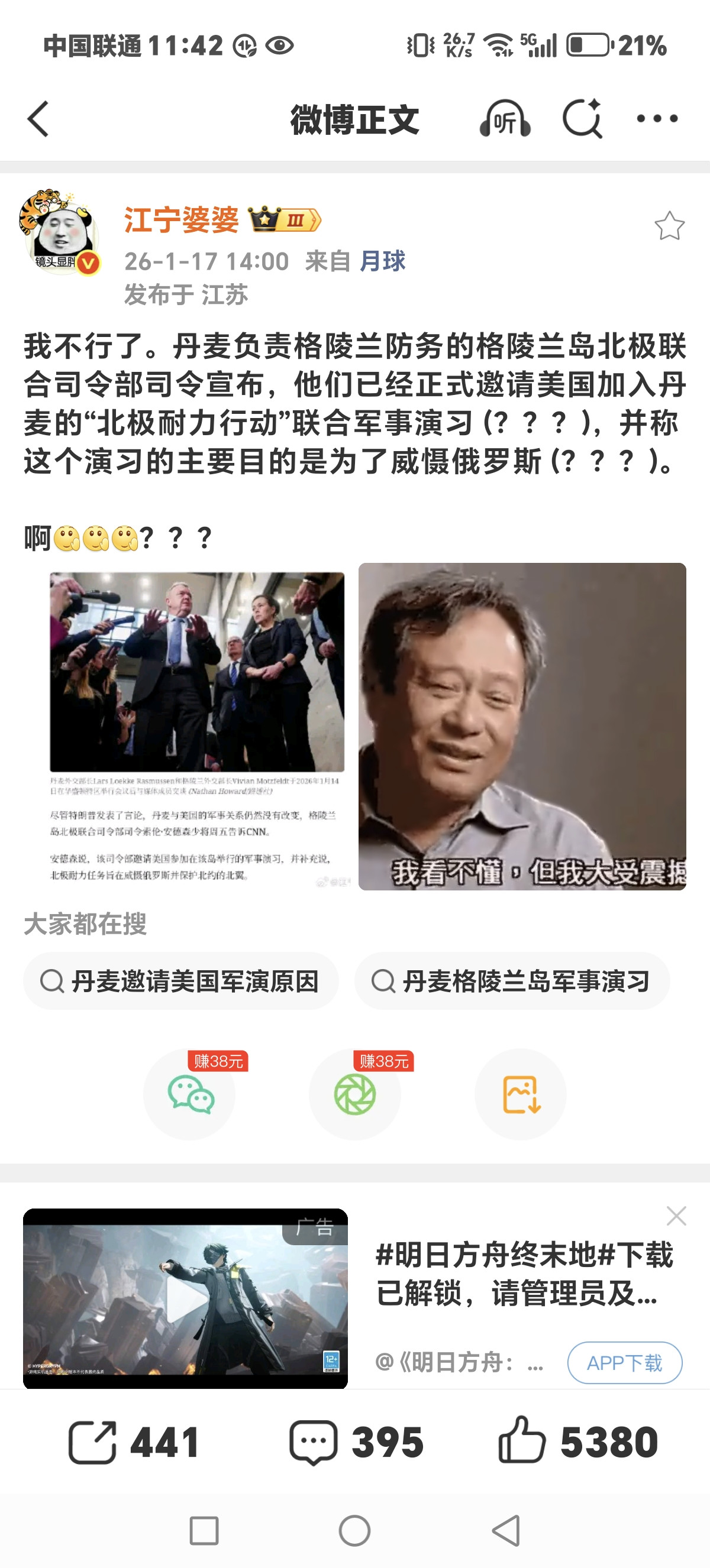This screenshot has width=710, height=1568.
Task: Listen to this post with the headphone icon
Action: pyautogui.click(x=505, y=119)
